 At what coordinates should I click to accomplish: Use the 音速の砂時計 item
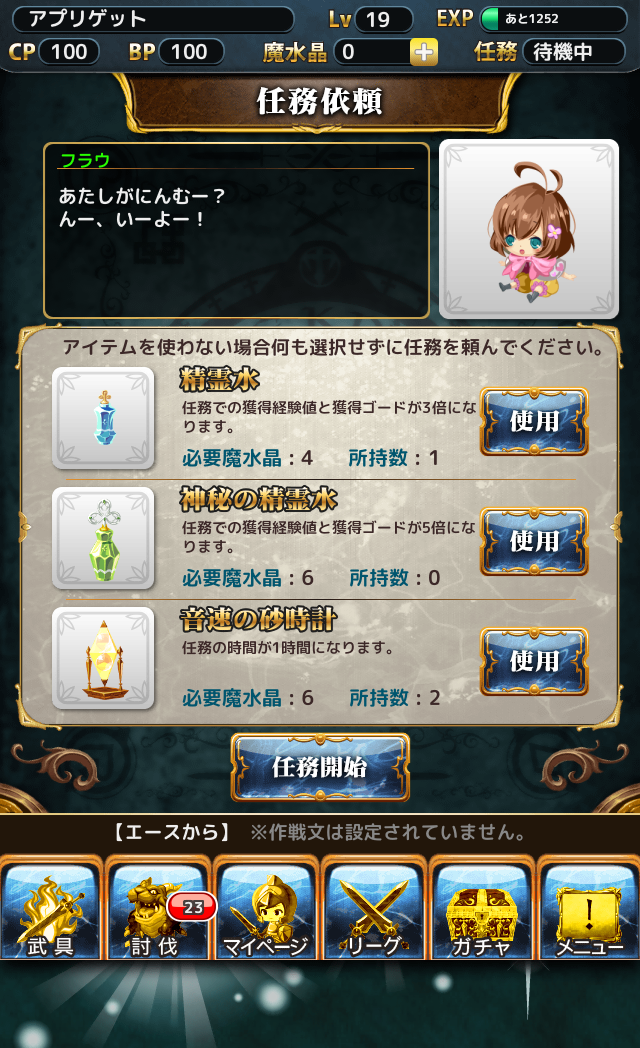534,661
